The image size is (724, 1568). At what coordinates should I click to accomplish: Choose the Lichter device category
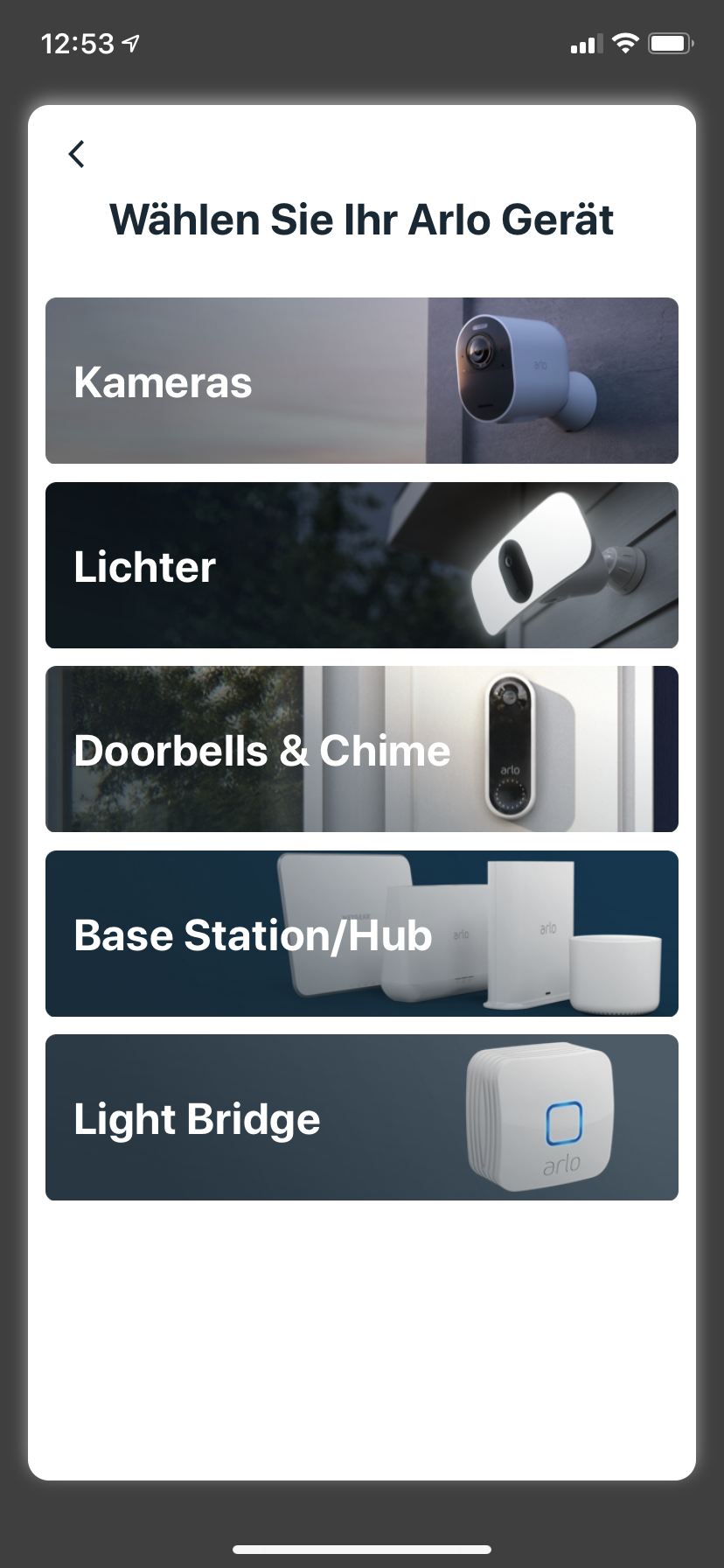pyautogui.click(x=361, y=565)
